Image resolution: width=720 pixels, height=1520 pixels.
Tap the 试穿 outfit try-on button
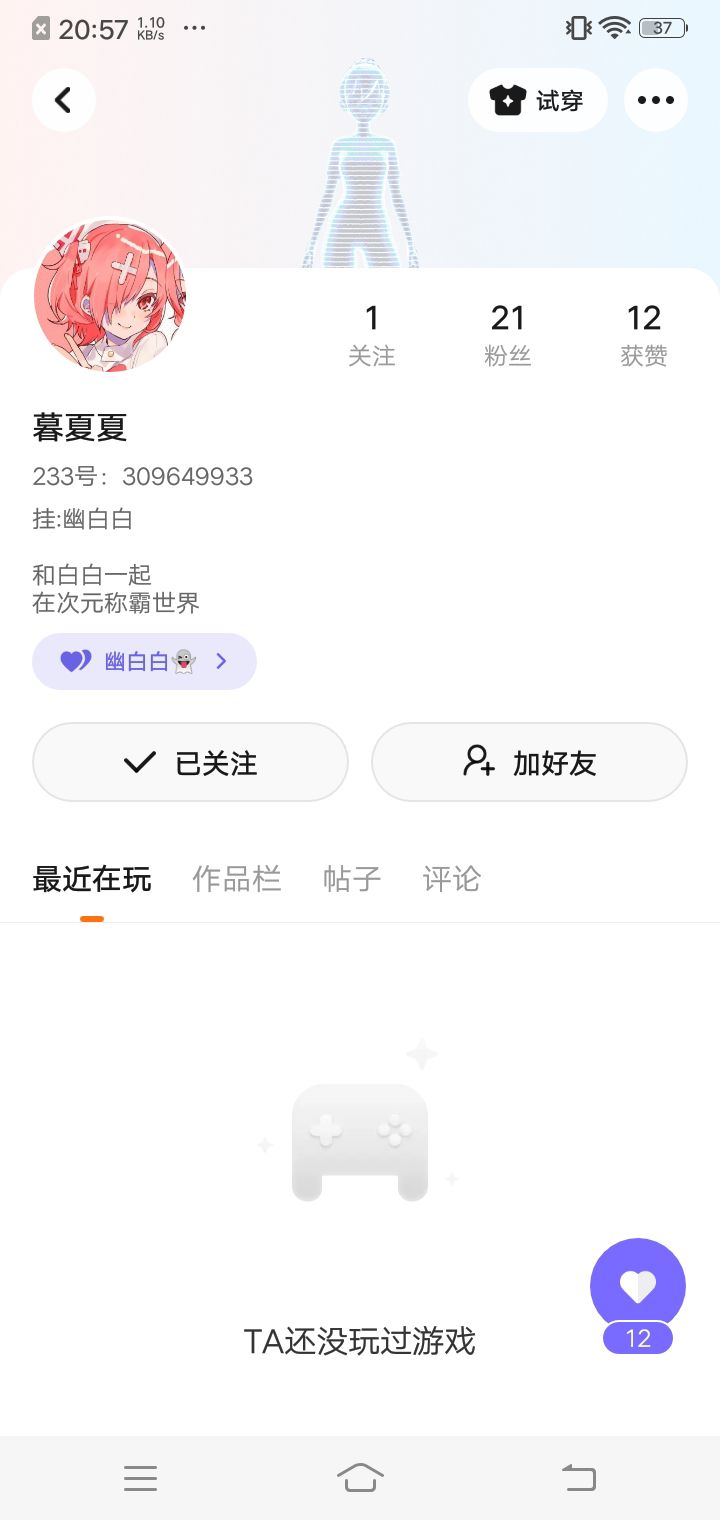(x=537, y=100)
